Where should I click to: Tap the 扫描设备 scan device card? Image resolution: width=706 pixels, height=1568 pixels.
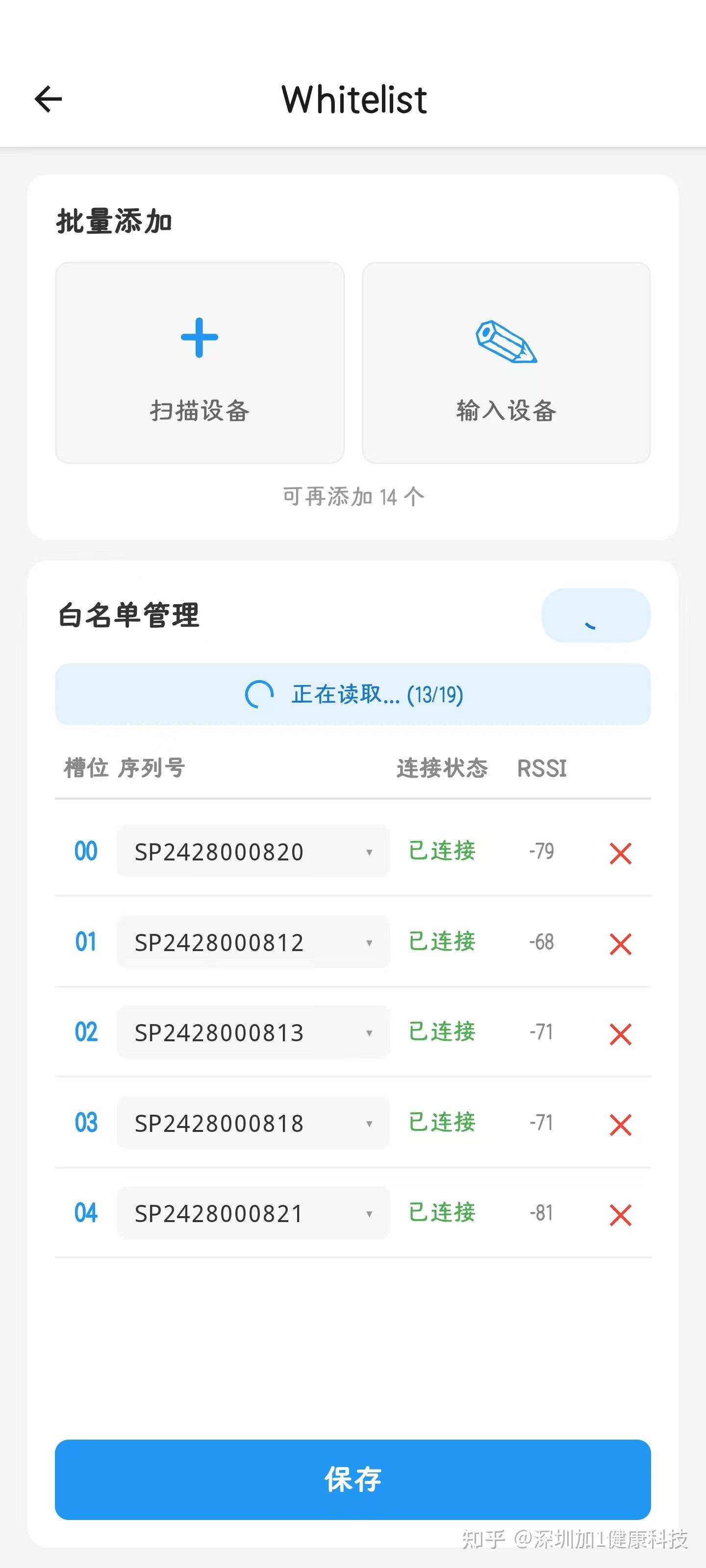pos(200,363)
